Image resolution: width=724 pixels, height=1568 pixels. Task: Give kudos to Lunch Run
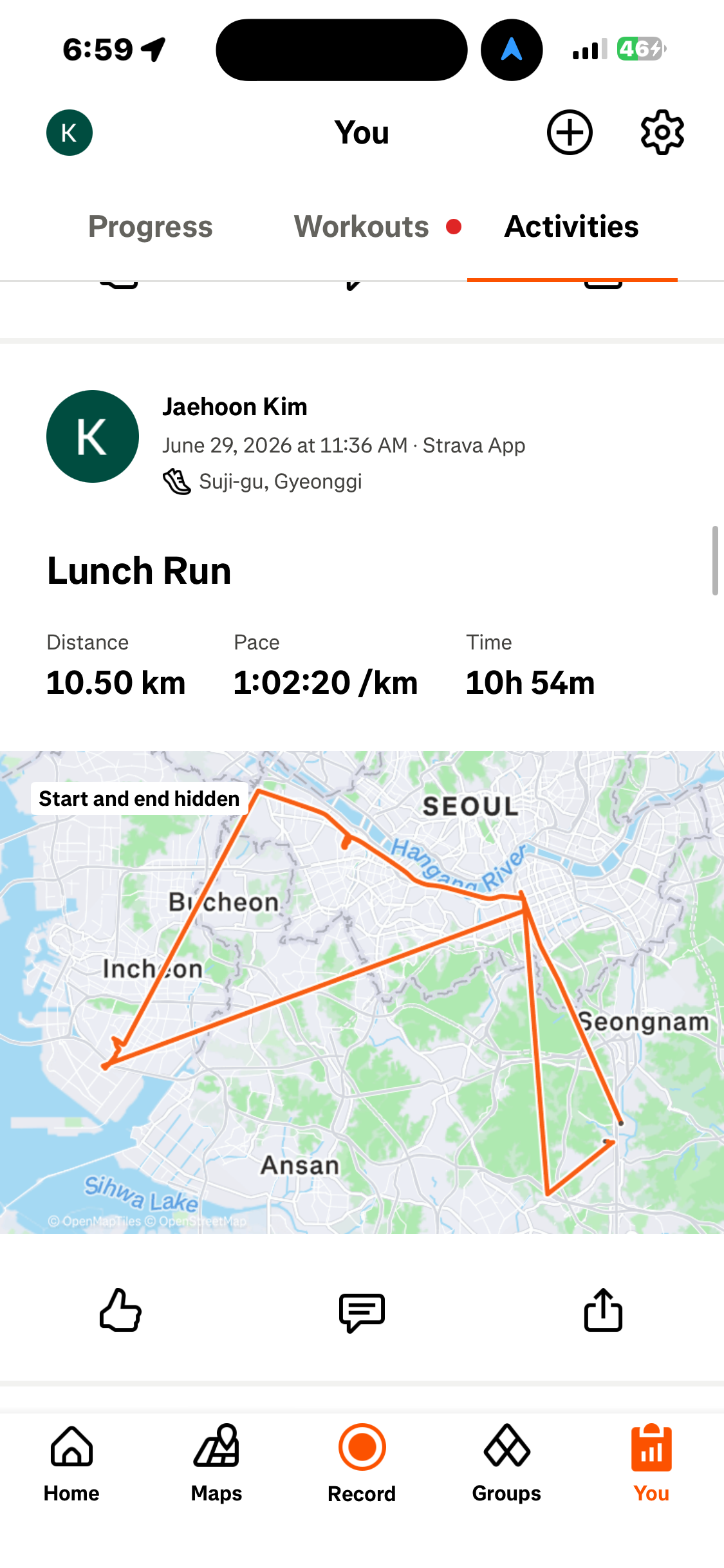click(120, 1310)
